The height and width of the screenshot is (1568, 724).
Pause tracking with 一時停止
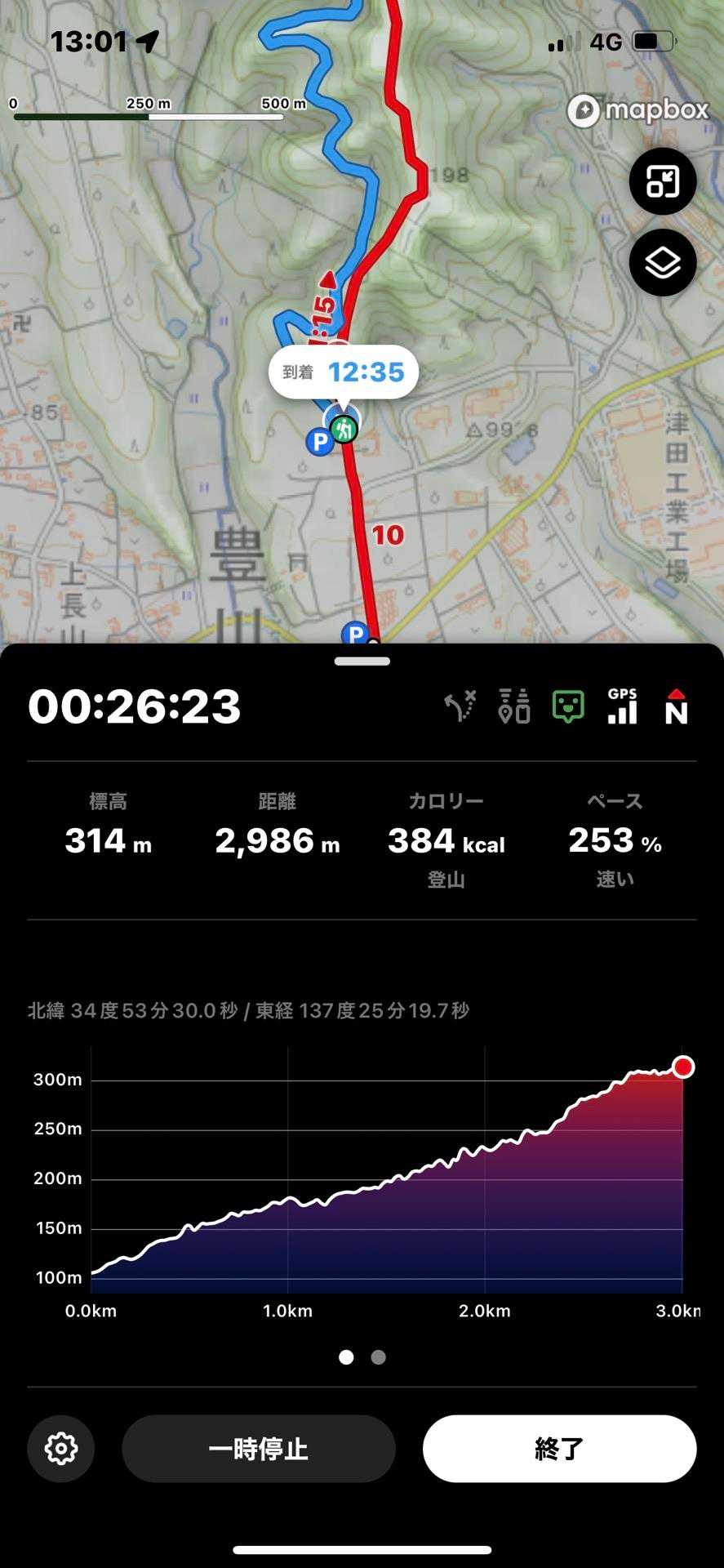pyautogui.click(x=258, y=1449)
